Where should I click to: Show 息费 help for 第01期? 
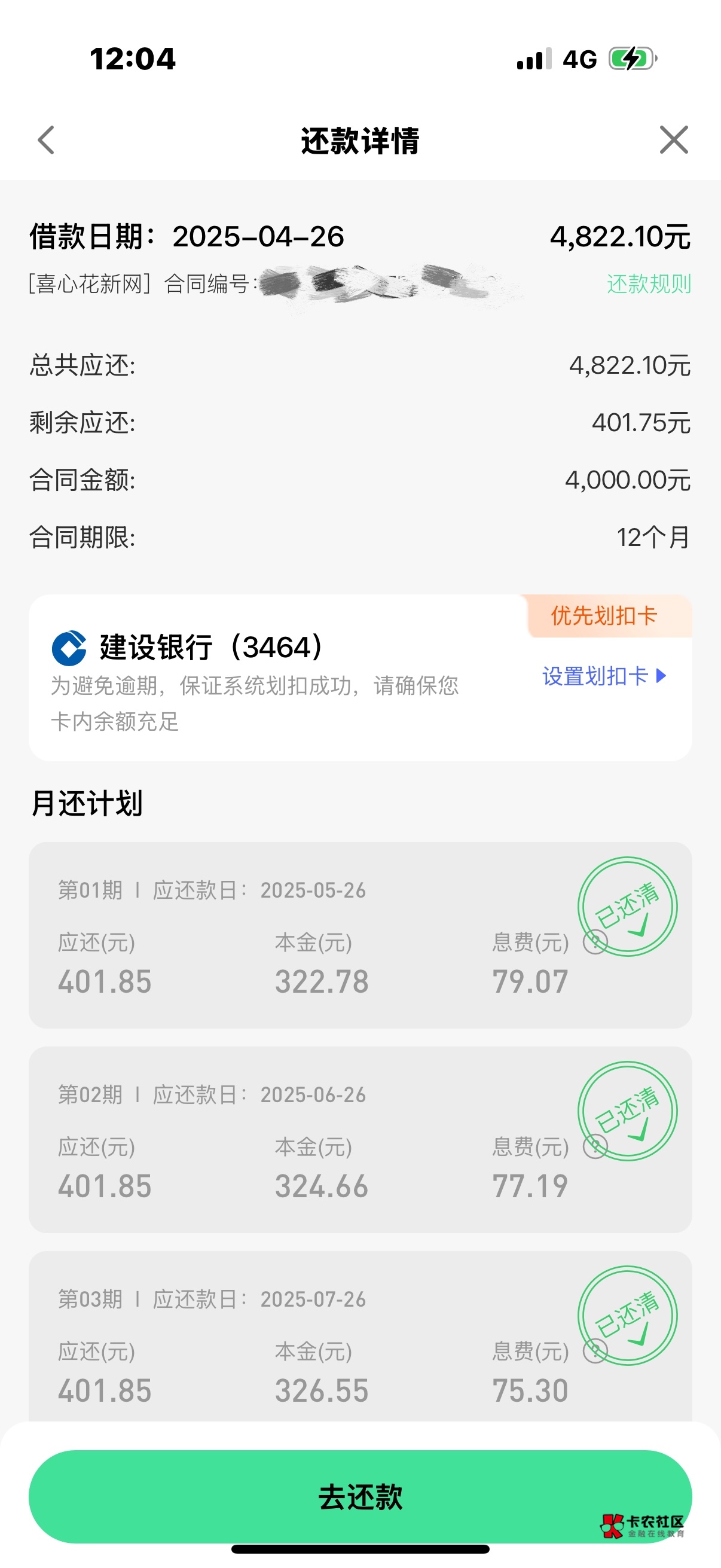tap(594, 943)
